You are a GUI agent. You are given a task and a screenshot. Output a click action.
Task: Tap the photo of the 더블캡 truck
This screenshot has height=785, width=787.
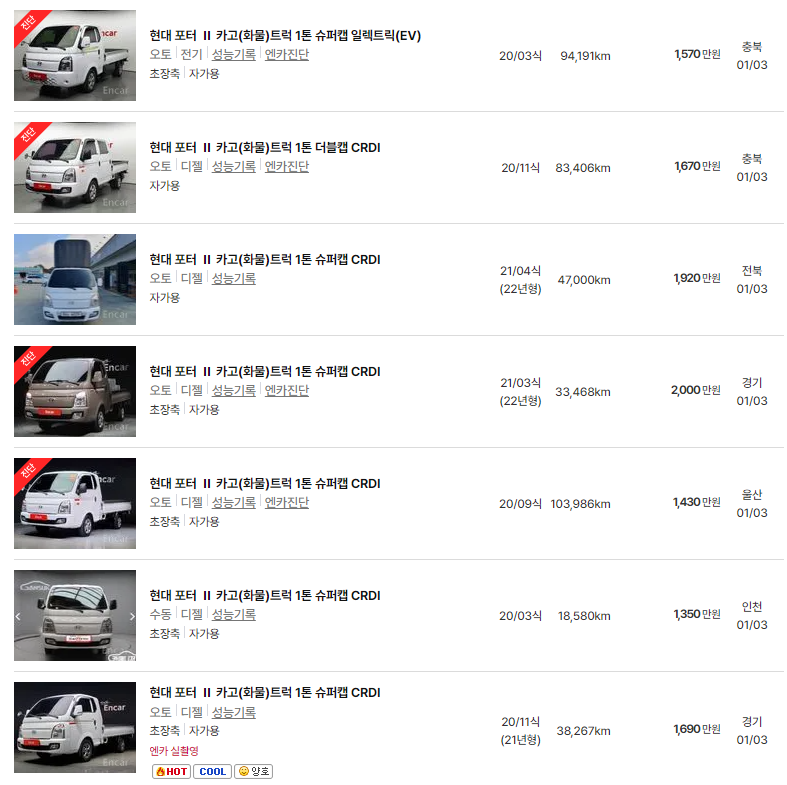pyautogui.click(x=75, y=167)
